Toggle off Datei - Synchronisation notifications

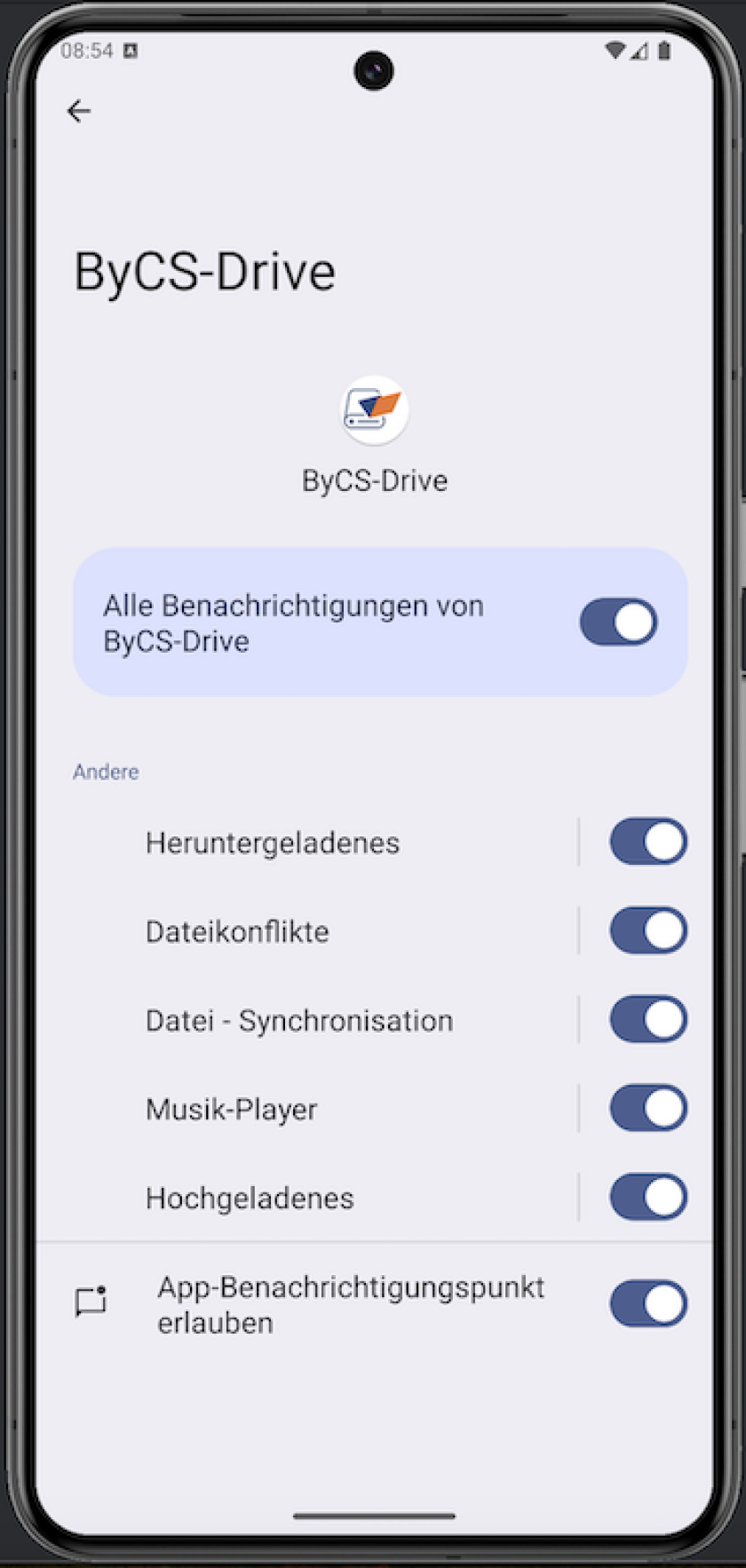(647, 1019)
